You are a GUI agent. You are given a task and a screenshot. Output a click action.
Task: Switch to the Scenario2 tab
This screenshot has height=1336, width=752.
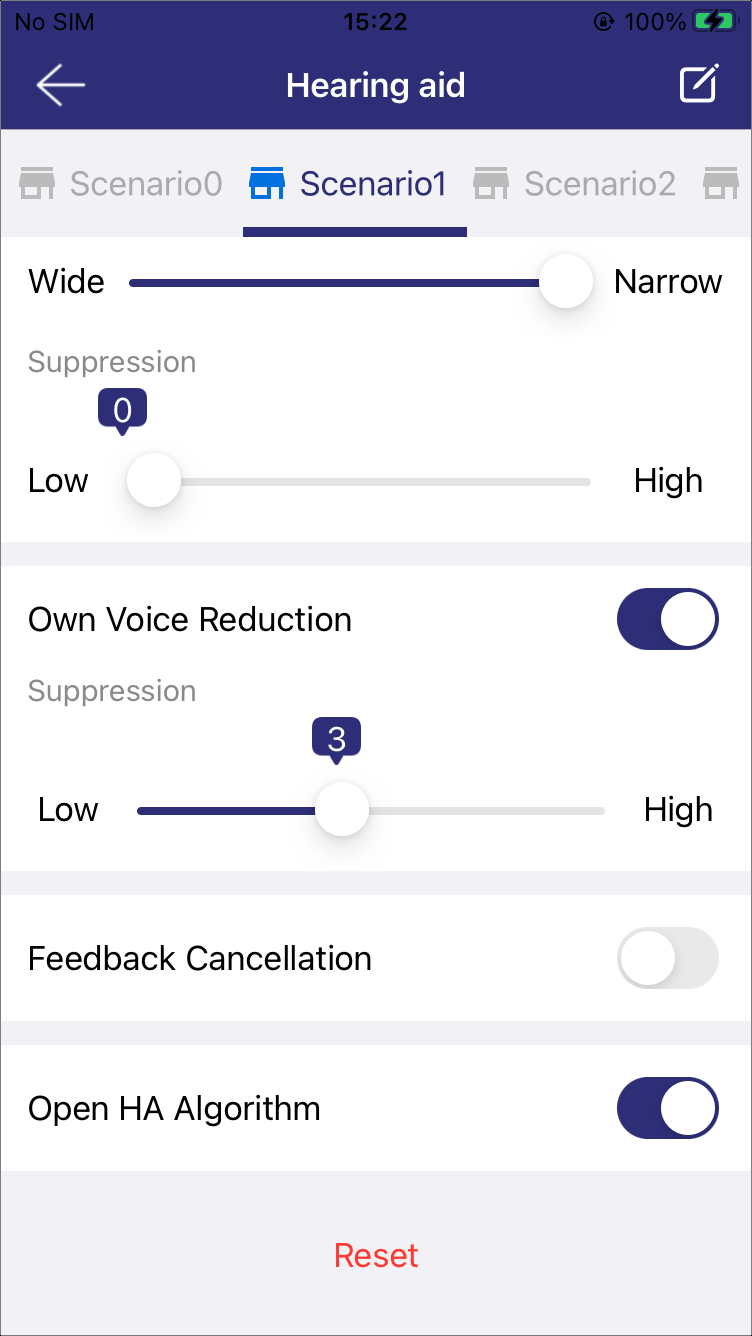575,184
